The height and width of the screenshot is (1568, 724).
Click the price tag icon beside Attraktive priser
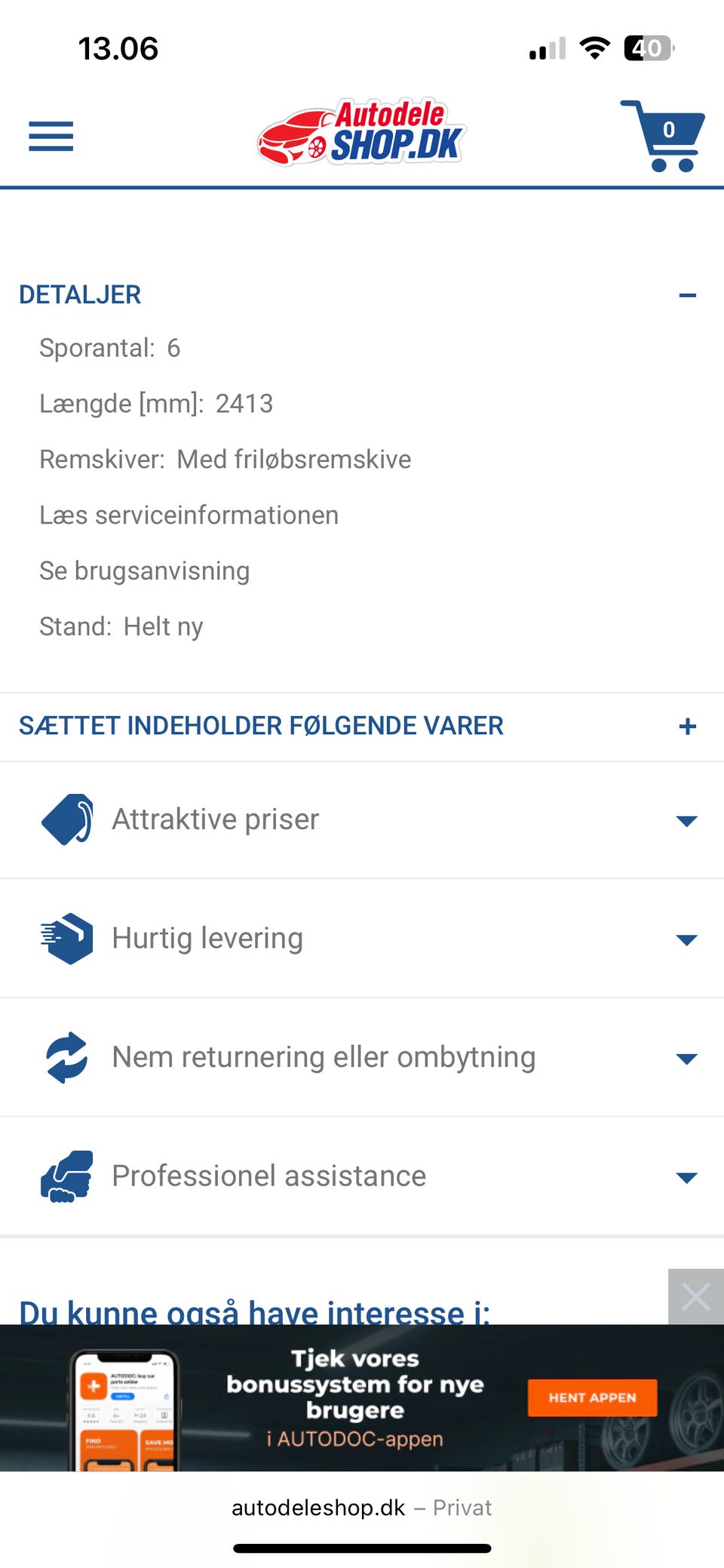click(x=66, y=819)
